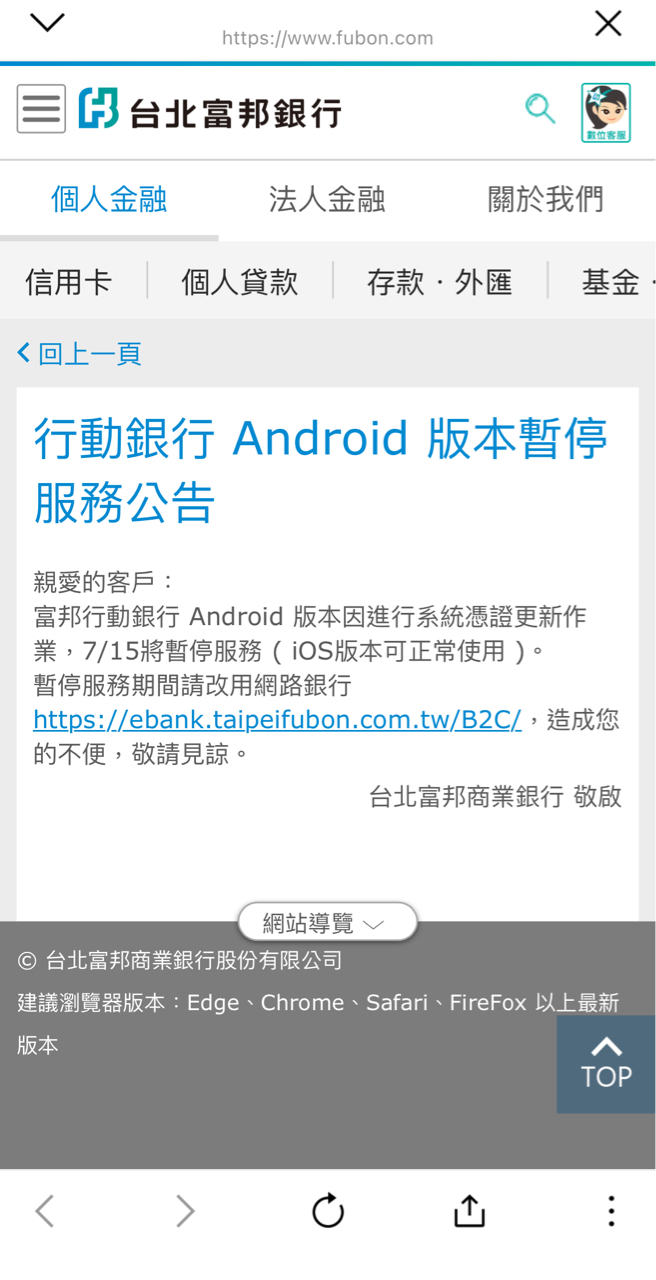Switch to the 法人金融 tab

pyautogui.click(x=327, y=199)
